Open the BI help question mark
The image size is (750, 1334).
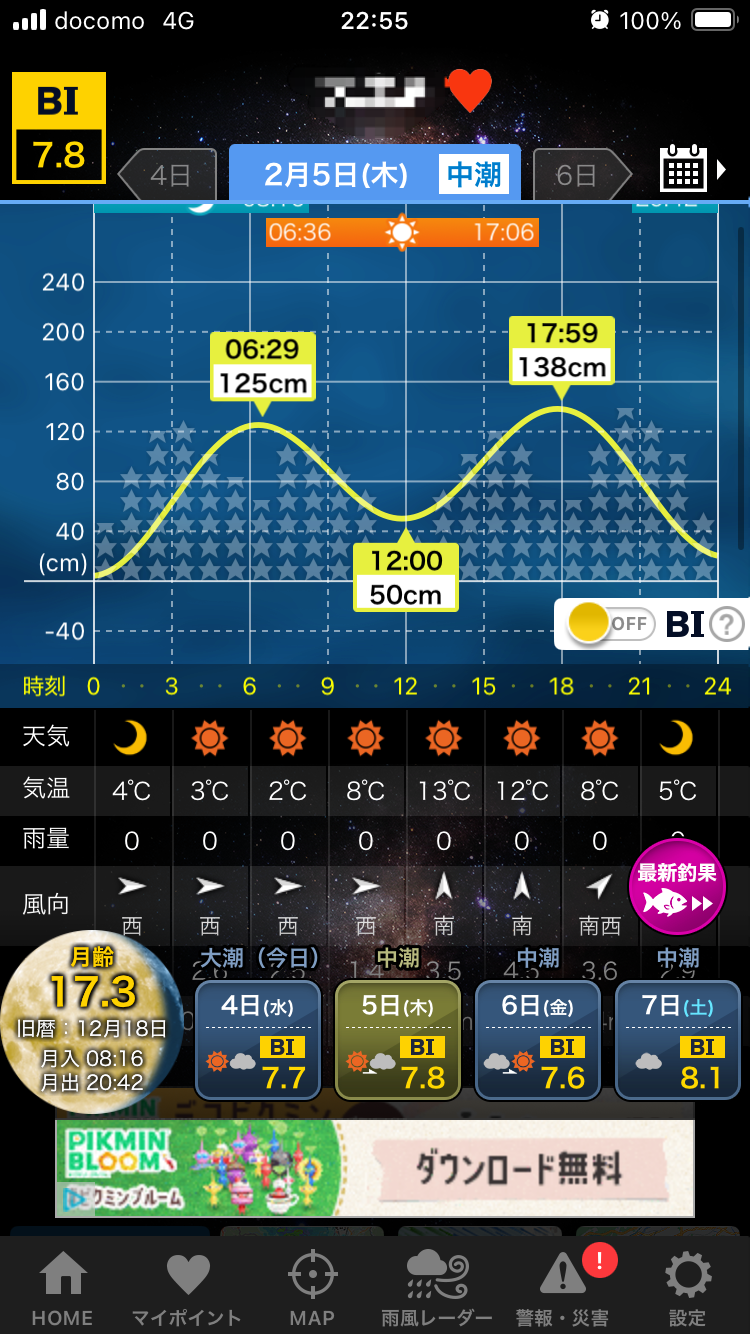pos(727,625)
